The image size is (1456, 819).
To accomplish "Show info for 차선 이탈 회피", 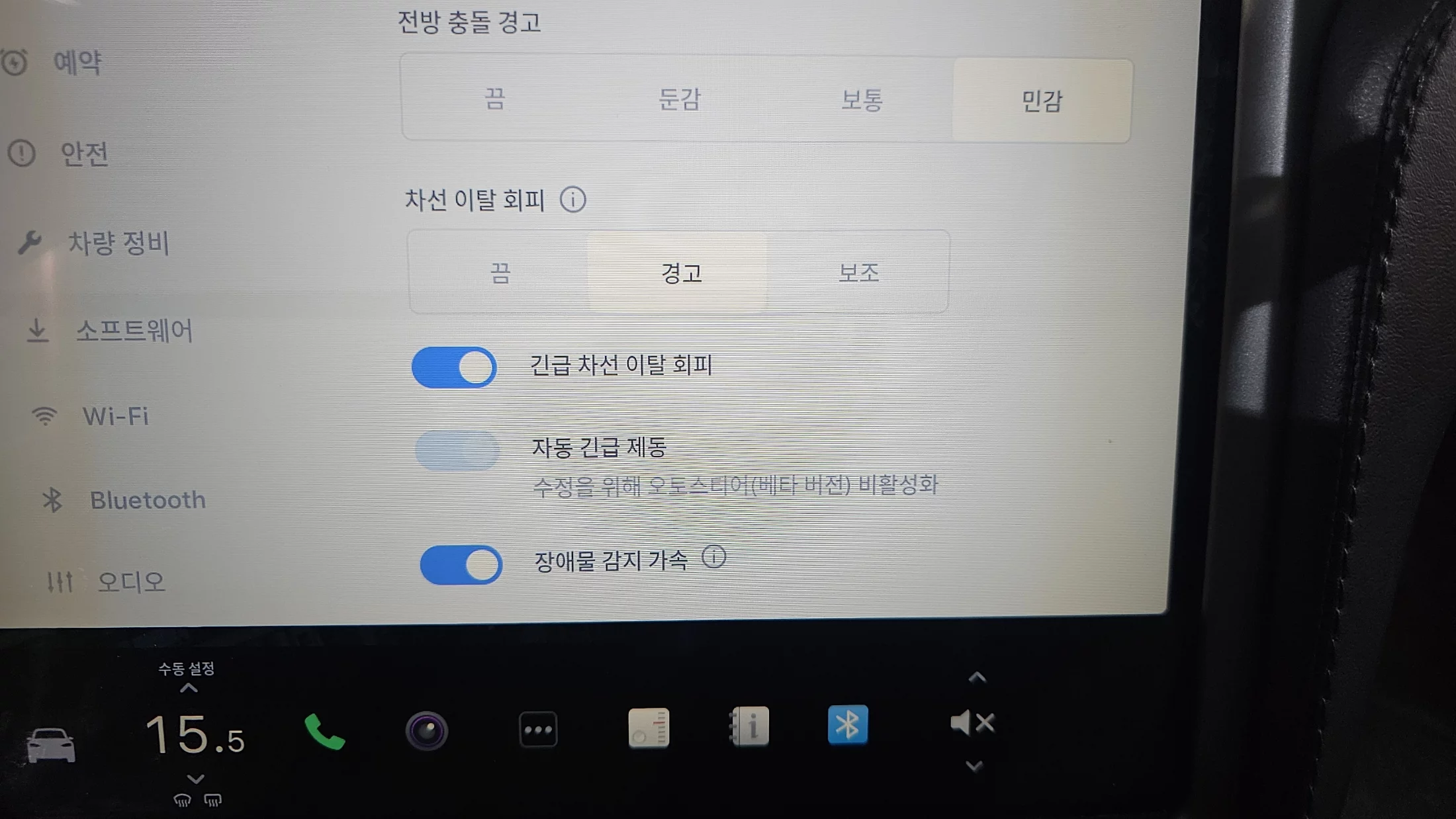I will pyautogui.click(x=572, y=199).
